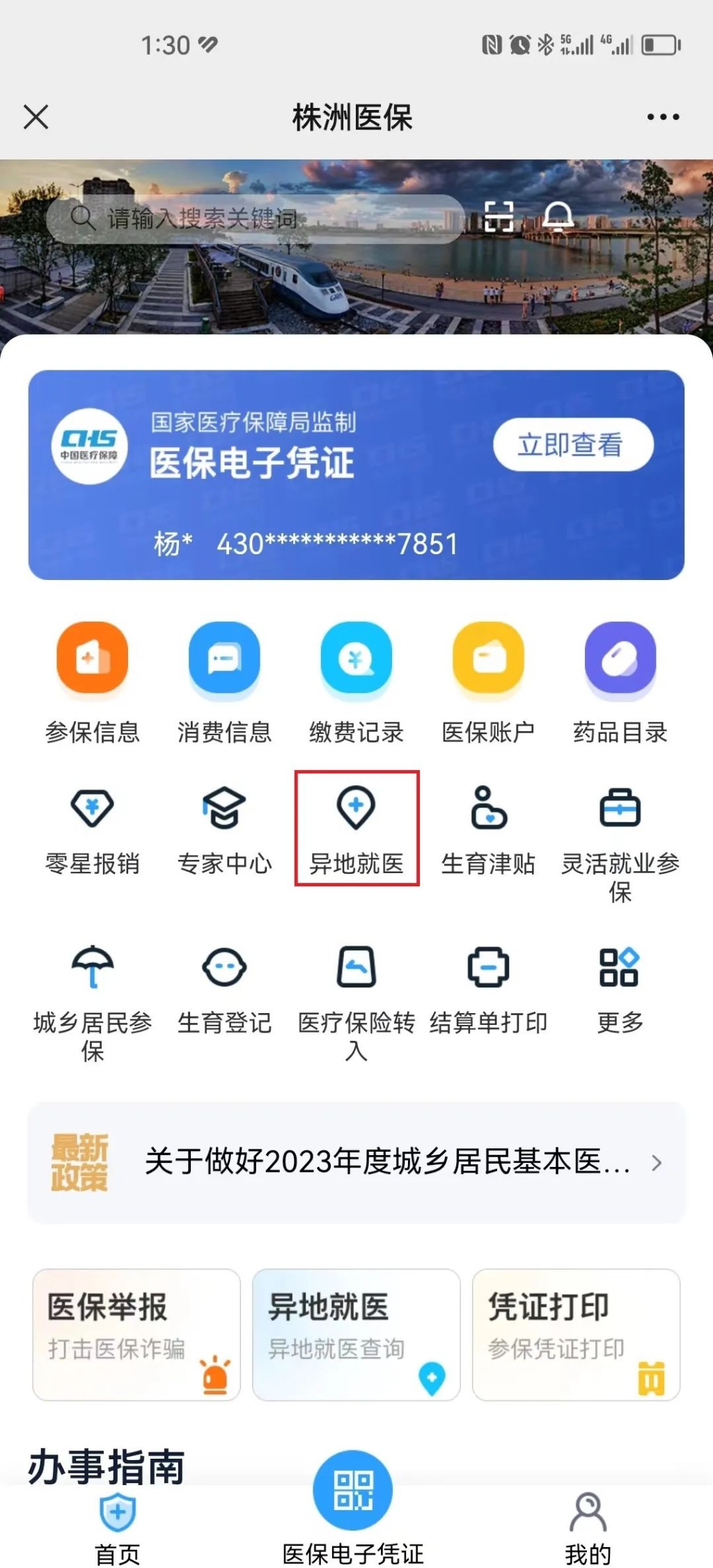Open the 凭证打印 card
The height and width of the screenshot is (1568, 713).
pyautogui.click(x=576, y=1334)
